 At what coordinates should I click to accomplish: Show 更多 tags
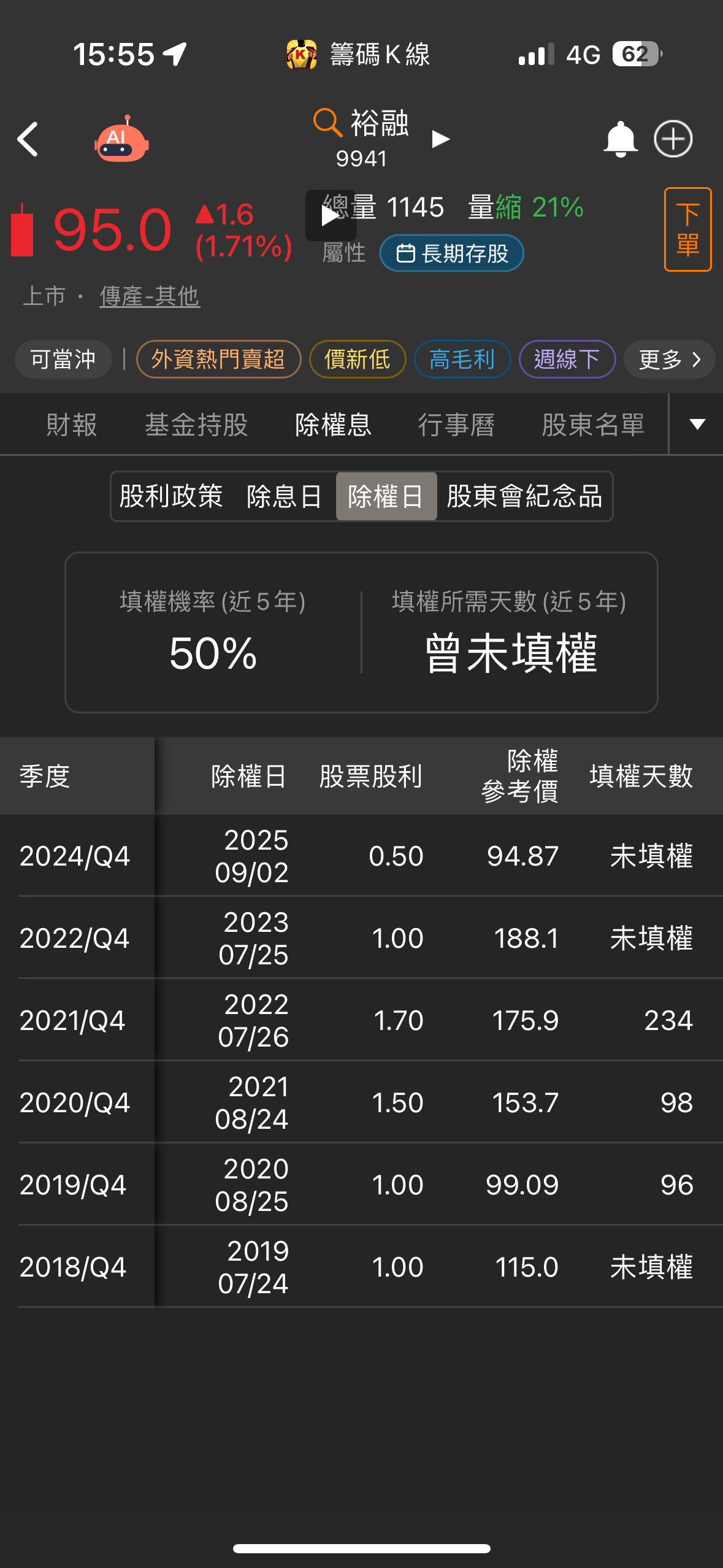[669, 359]
